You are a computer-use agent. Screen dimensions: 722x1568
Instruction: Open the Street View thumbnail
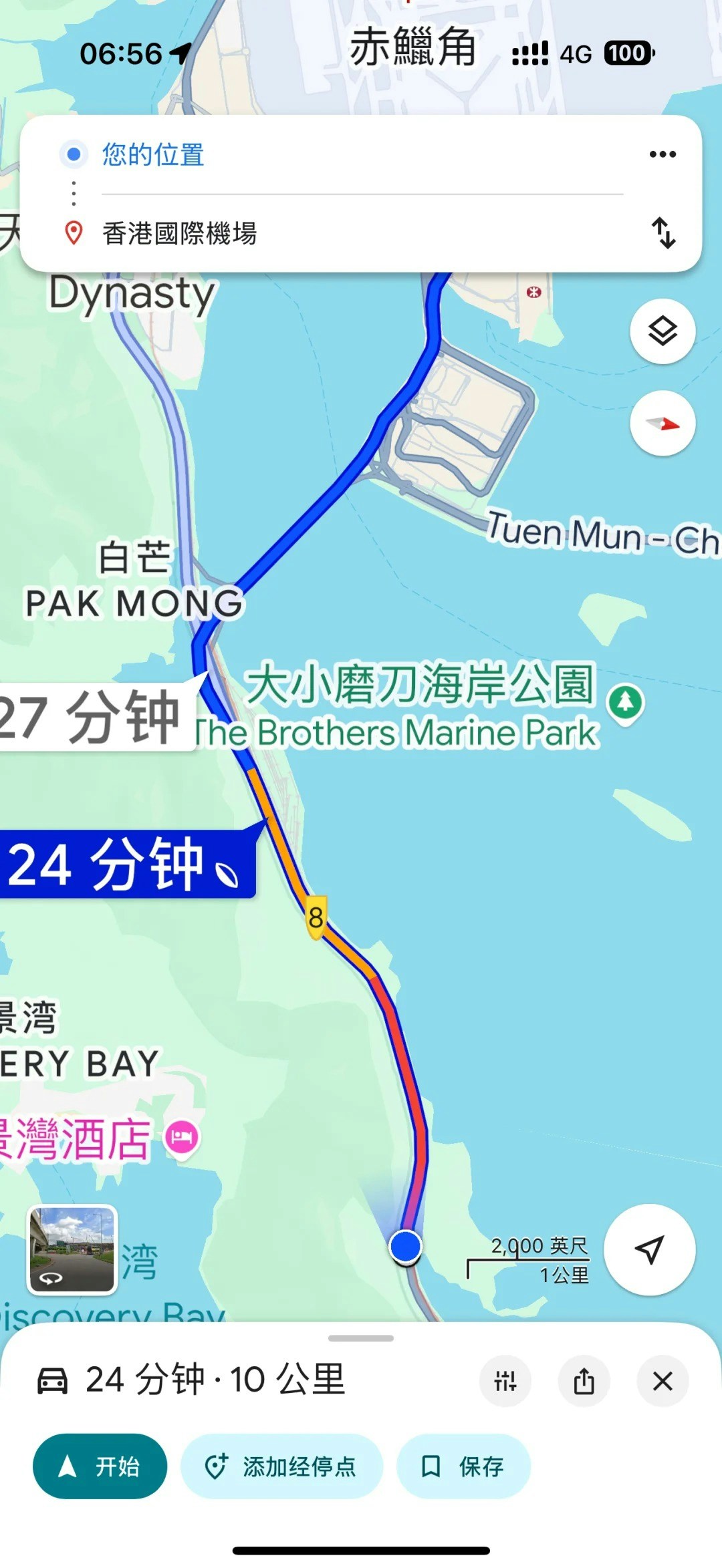click(72, 1249)
